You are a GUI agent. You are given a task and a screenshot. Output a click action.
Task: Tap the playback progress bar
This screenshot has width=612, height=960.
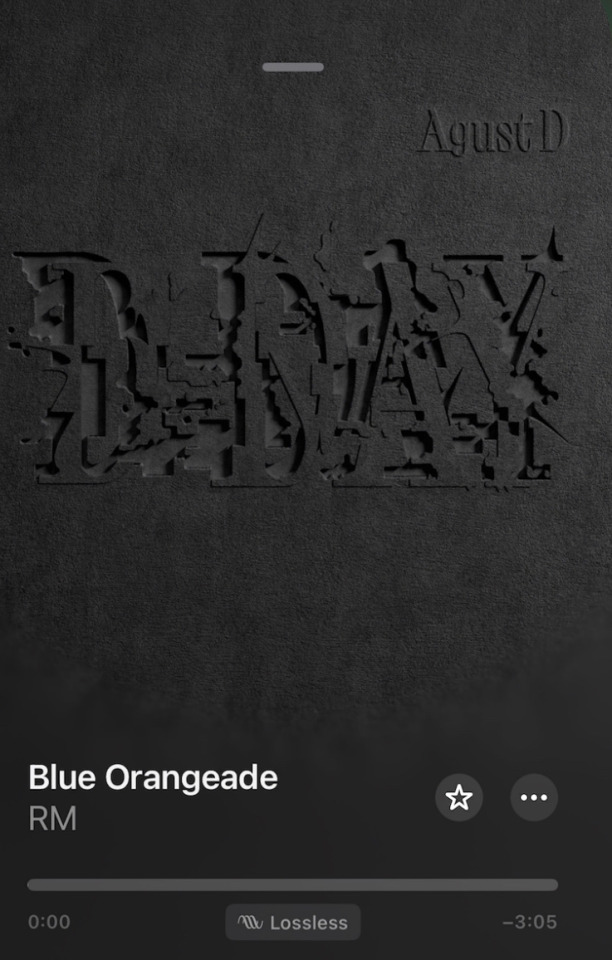(292, 885)
